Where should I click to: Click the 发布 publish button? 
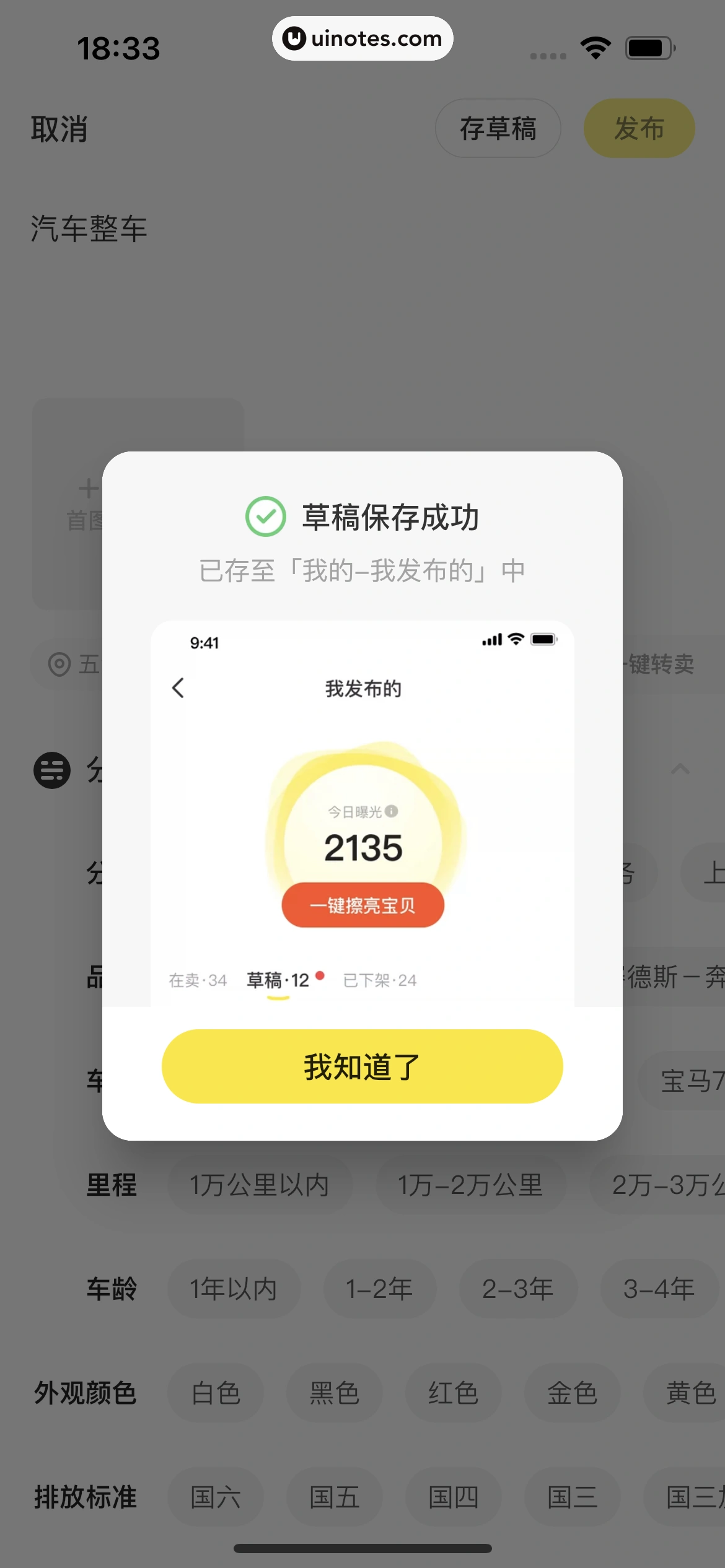tap(639, 128)
